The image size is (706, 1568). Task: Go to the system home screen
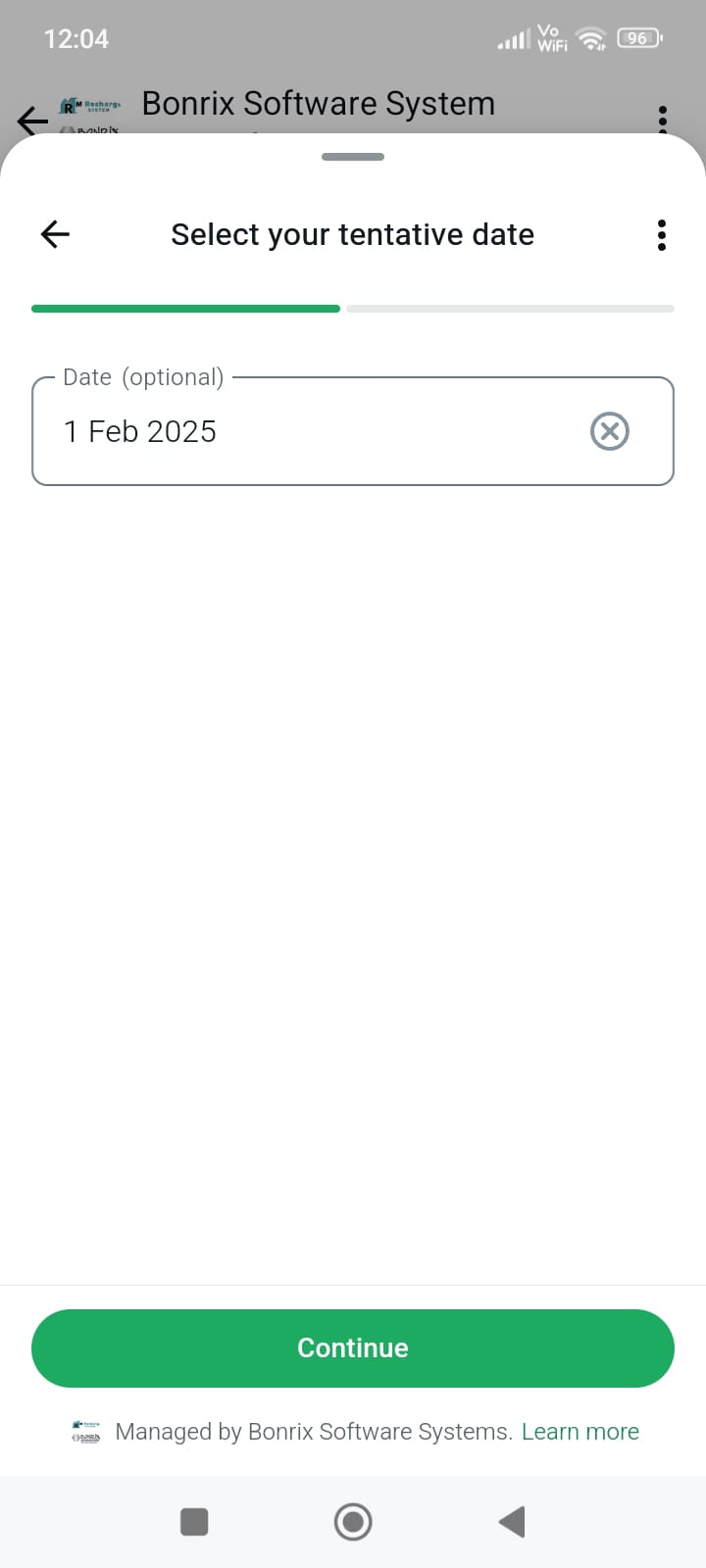point(353,1522)
